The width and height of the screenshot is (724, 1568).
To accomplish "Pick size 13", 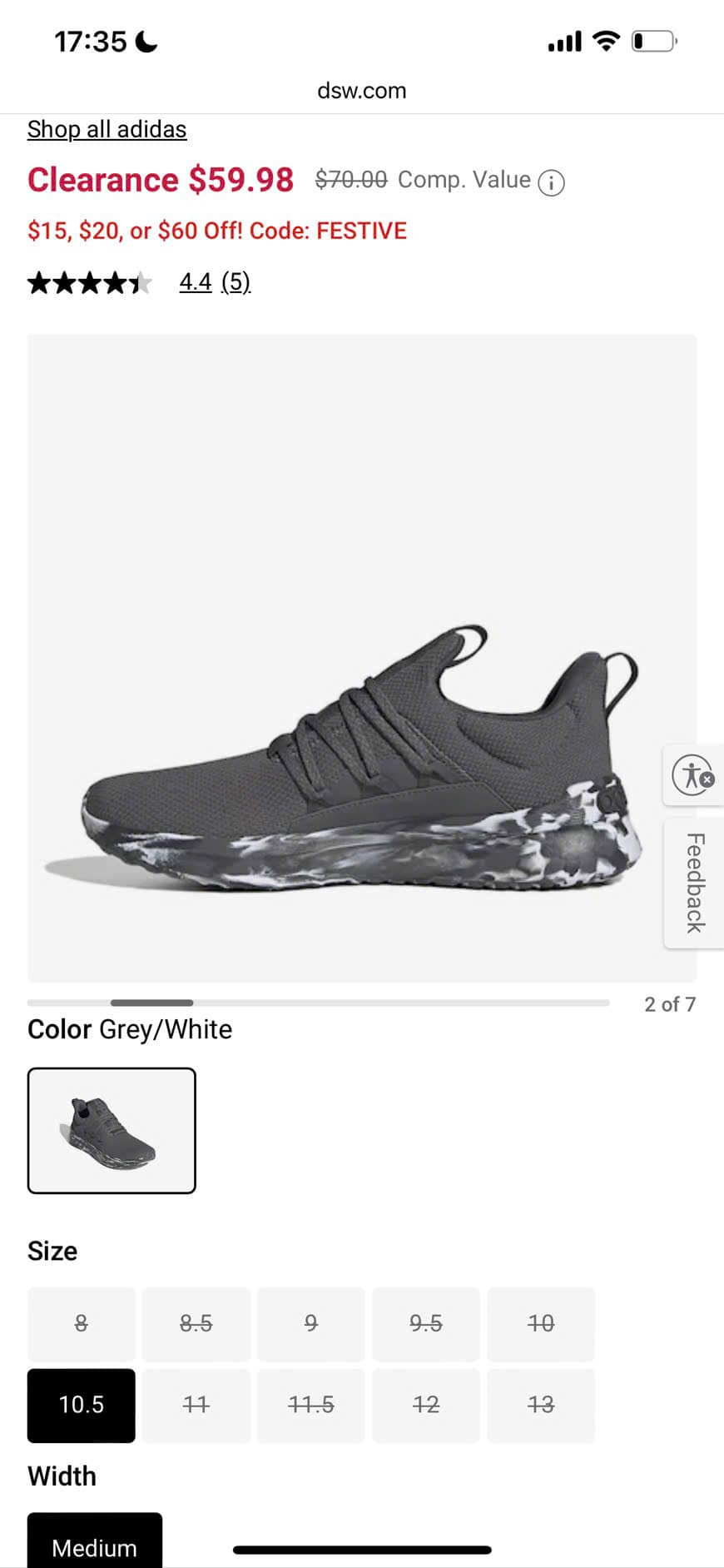I will tap(541, 1405).
